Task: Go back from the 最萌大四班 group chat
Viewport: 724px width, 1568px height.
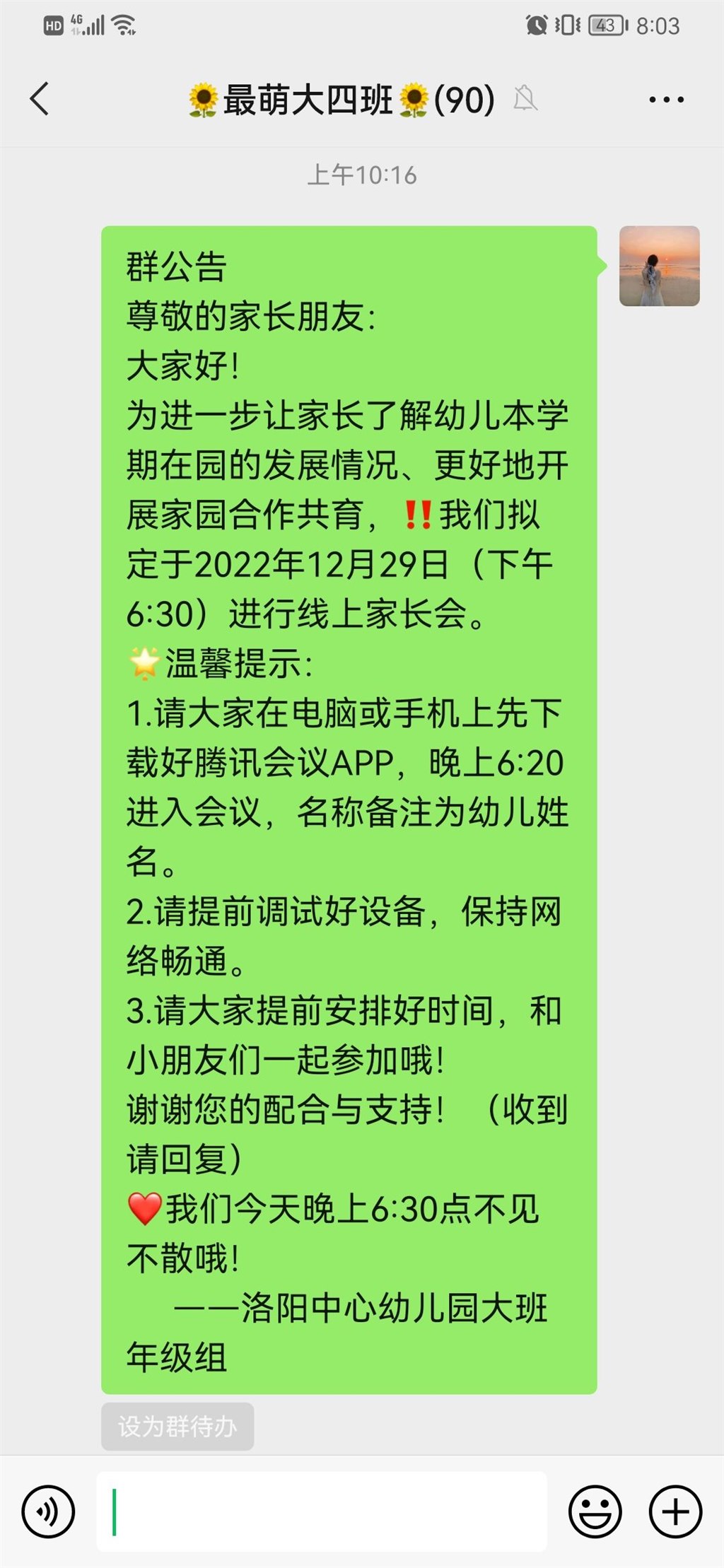Action: coord(40,99)
